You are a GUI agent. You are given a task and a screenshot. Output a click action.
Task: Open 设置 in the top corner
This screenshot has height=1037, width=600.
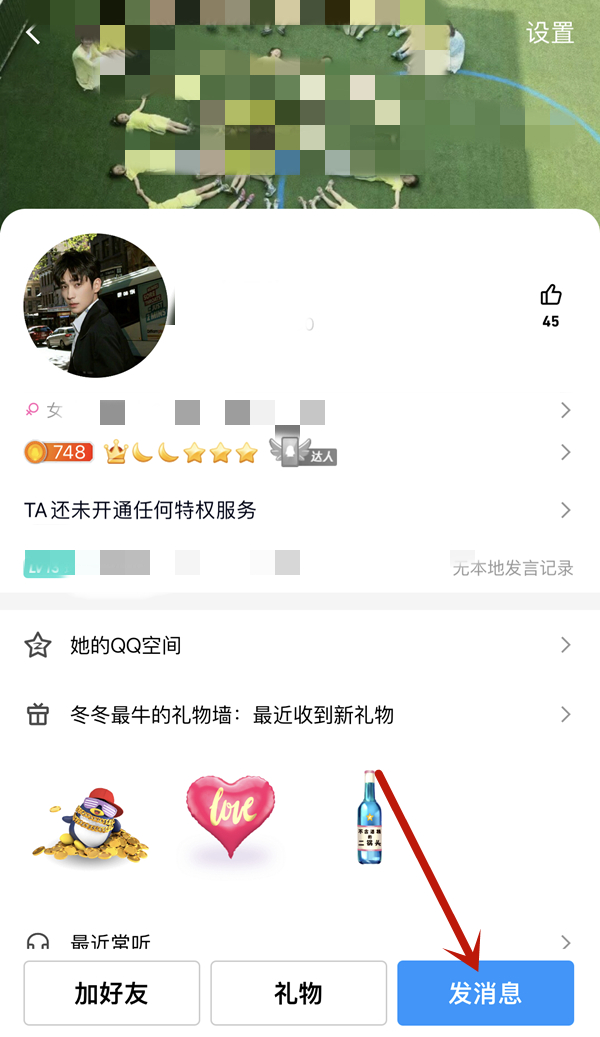[550, 33]
